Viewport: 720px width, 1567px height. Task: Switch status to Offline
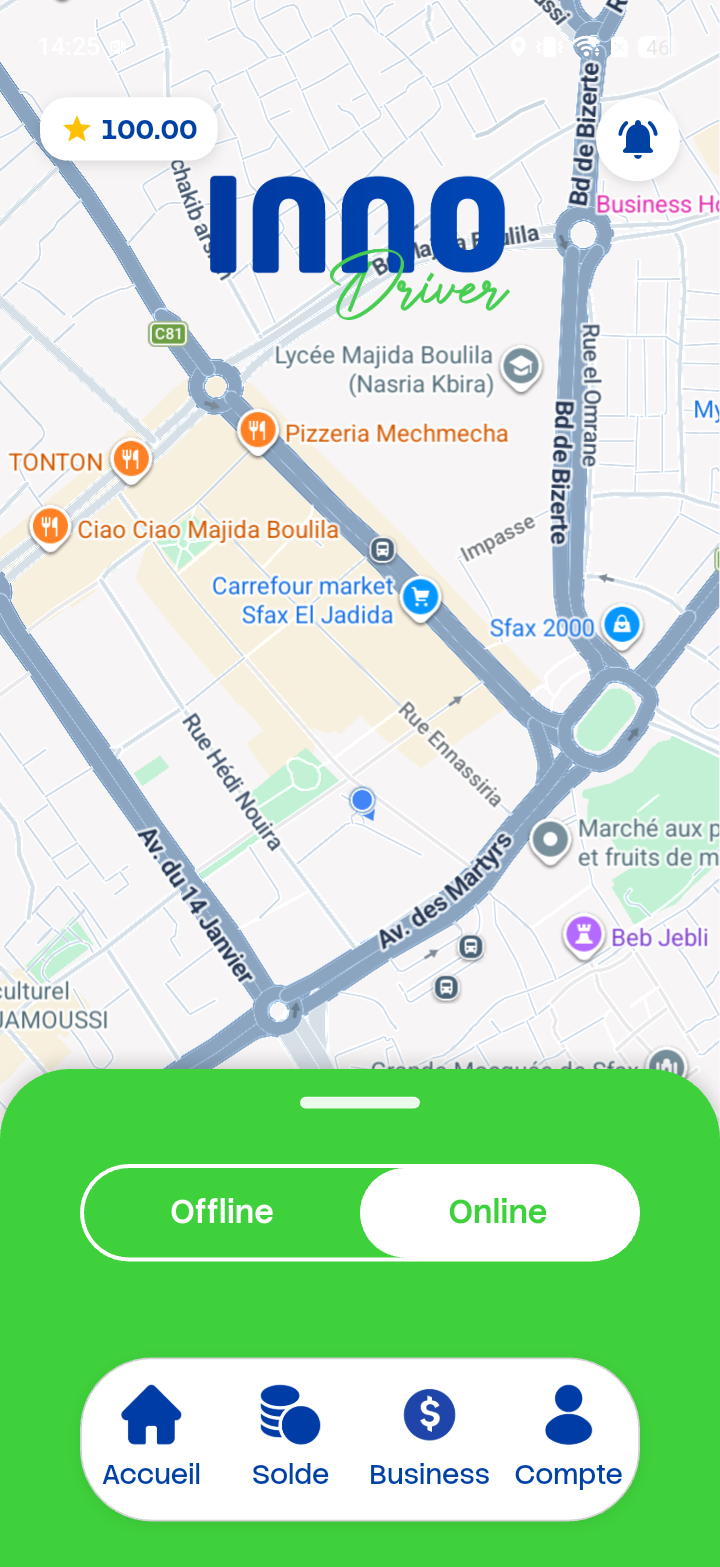(222, 1212)
